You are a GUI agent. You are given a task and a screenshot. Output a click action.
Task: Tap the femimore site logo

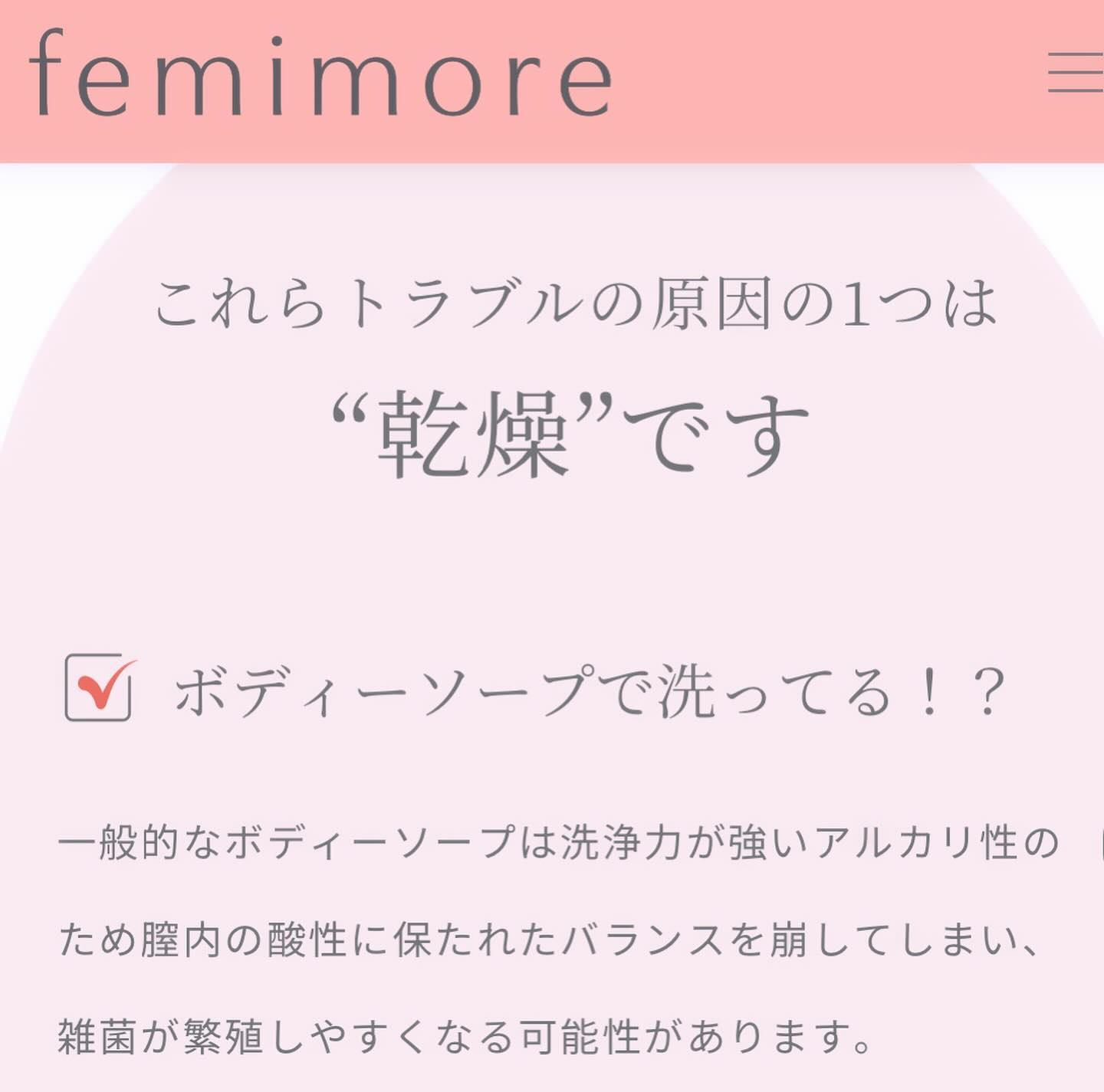click(320, 74)
